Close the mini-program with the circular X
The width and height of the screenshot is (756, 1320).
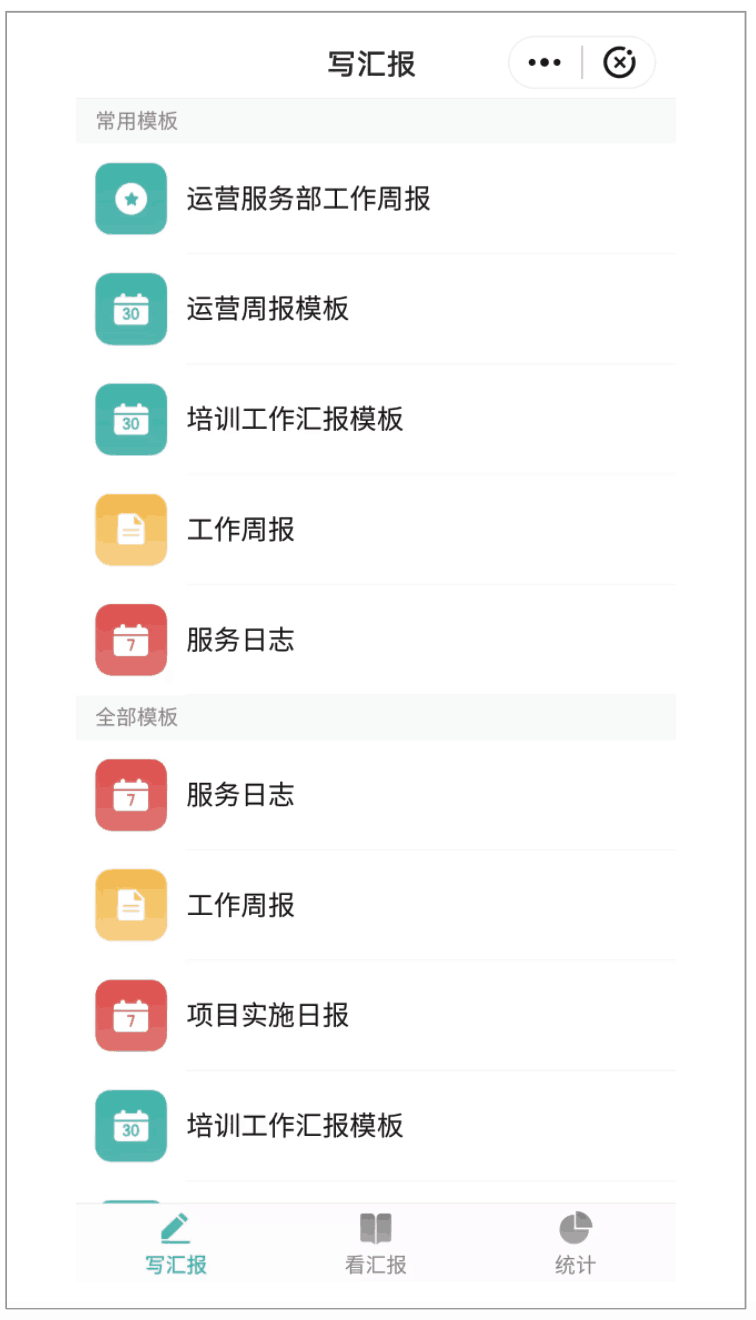coord(621,62)
